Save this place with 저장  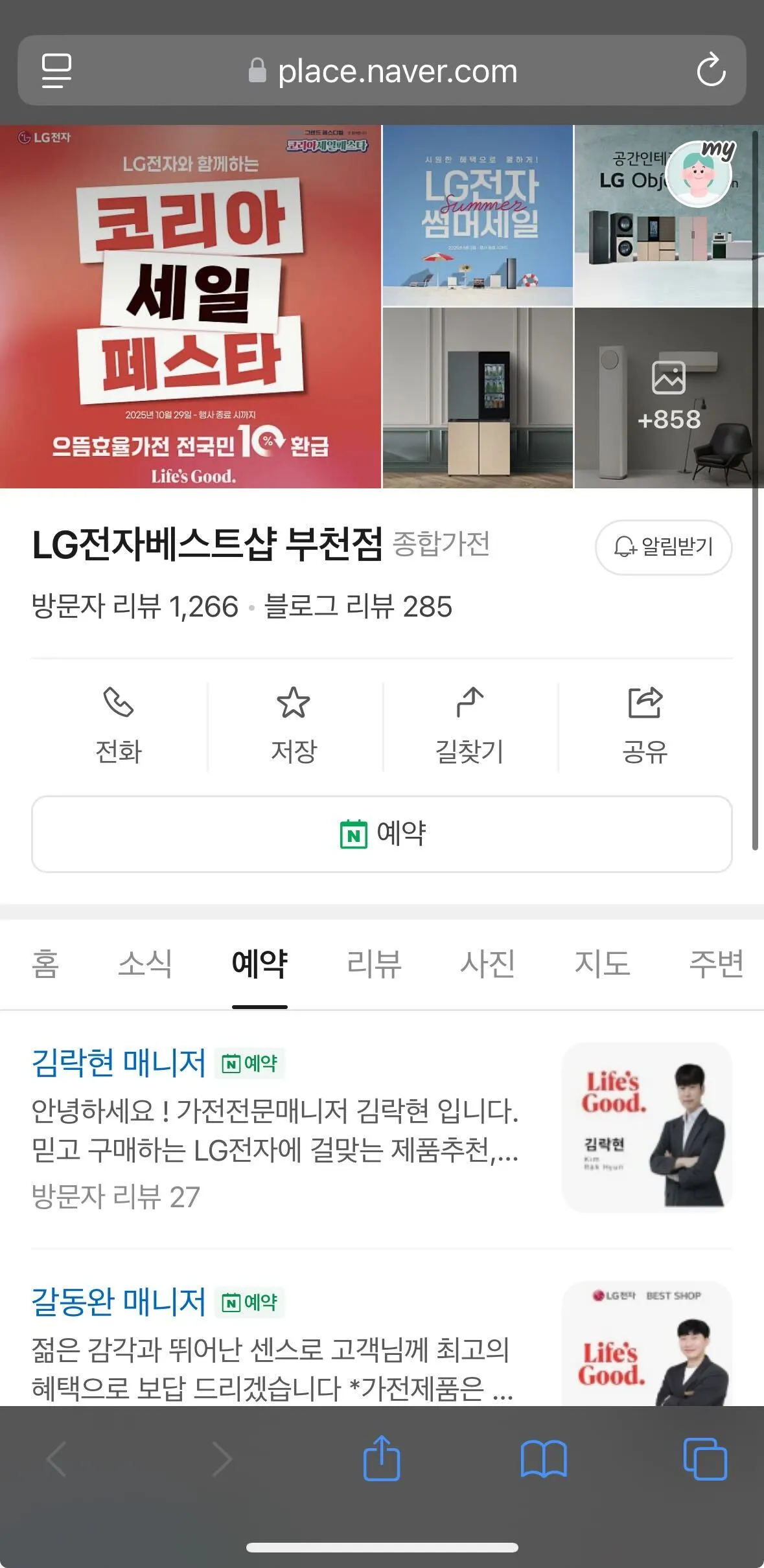click(294, 725)
